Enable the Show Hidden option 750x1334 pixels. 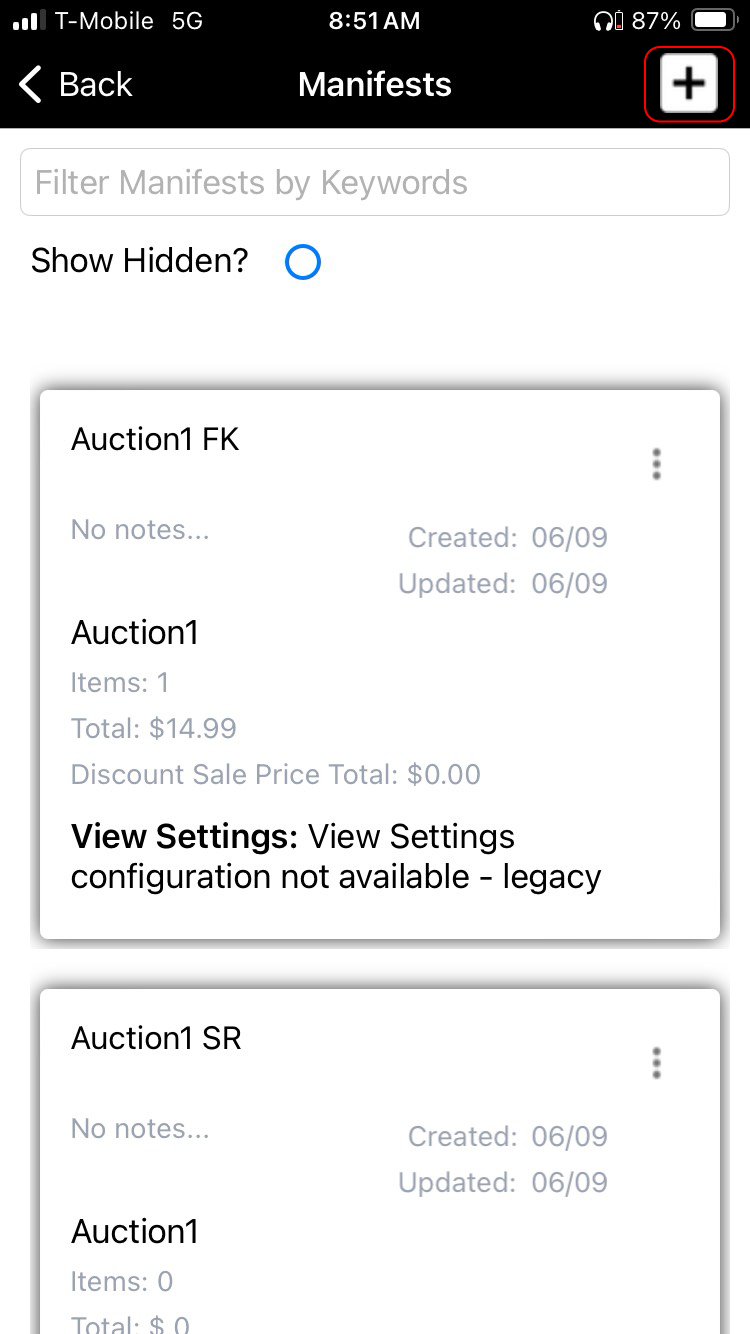pyautogui.click(x=302, y=262)
